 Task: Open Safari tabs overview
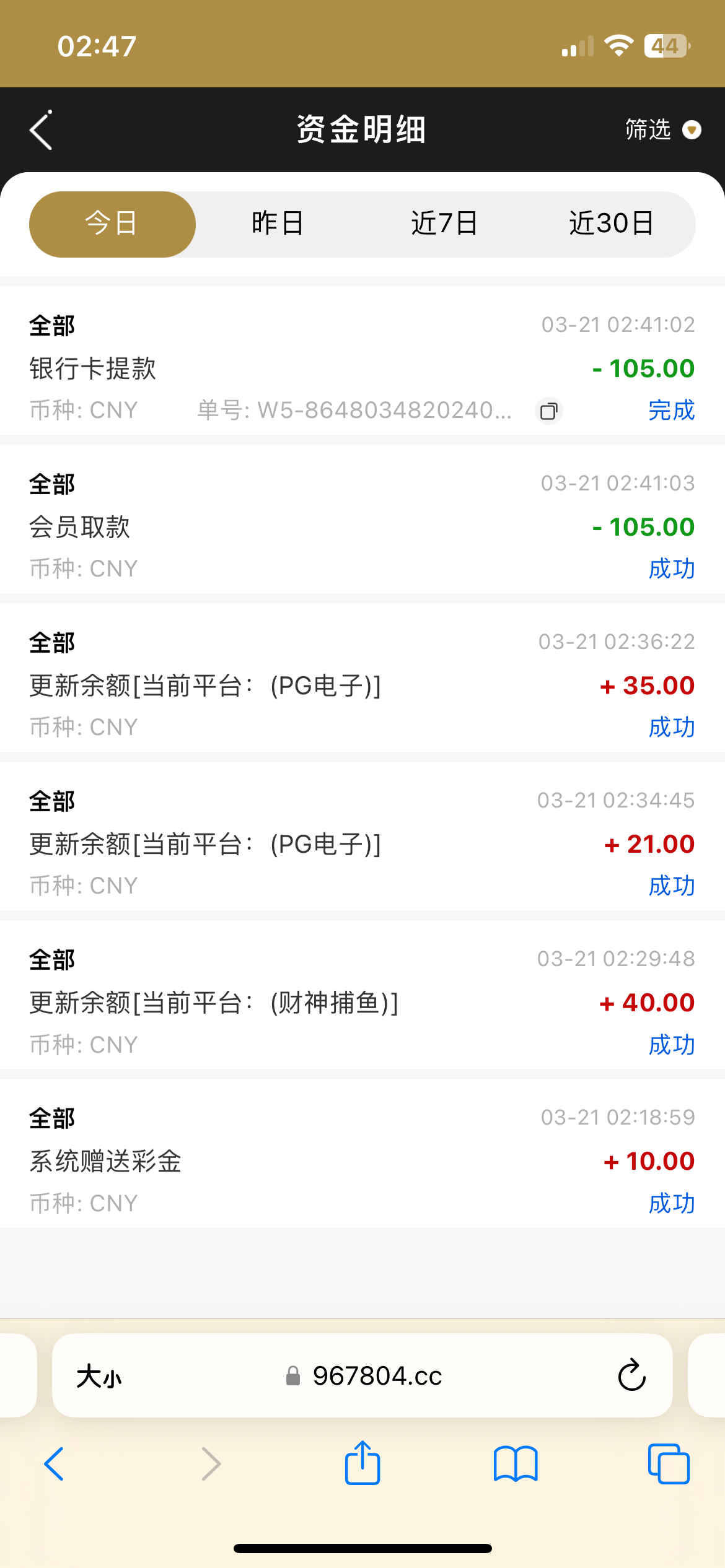coord(669,1464)
